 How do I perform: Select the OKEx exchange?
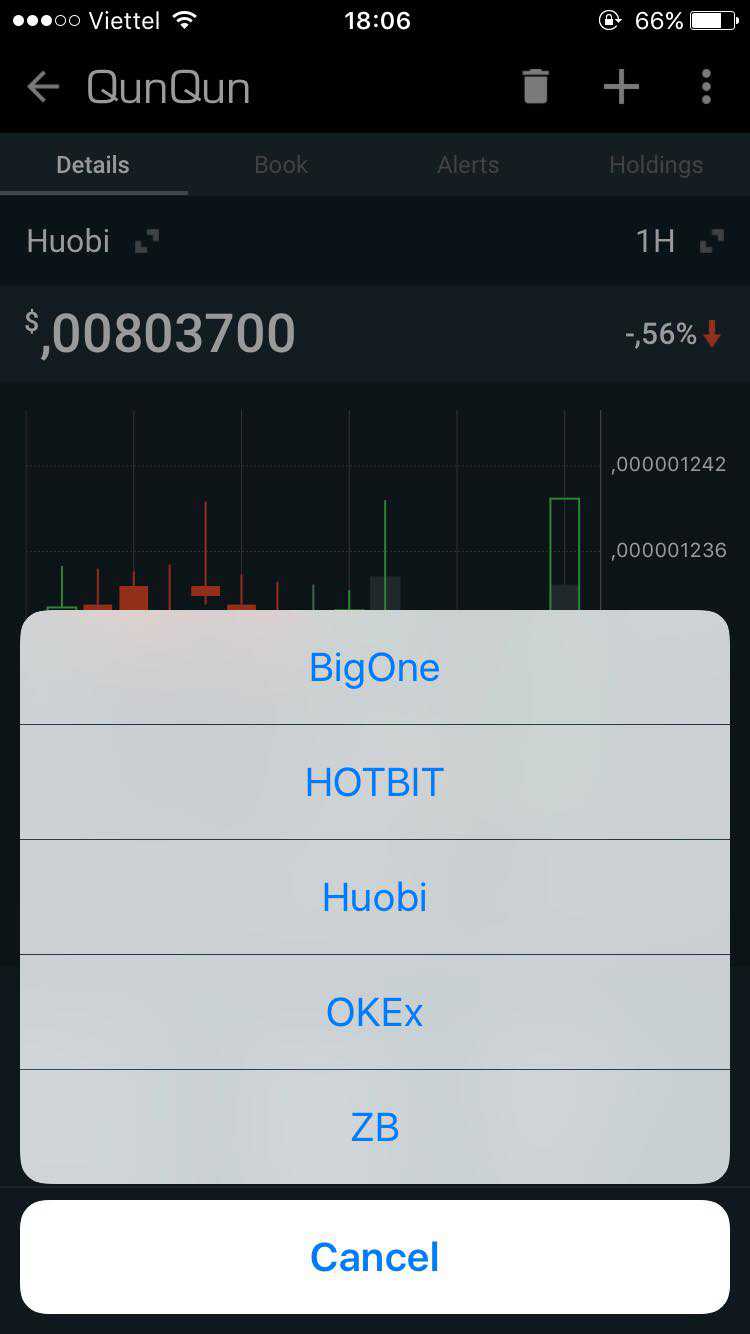click(374, 1012)
